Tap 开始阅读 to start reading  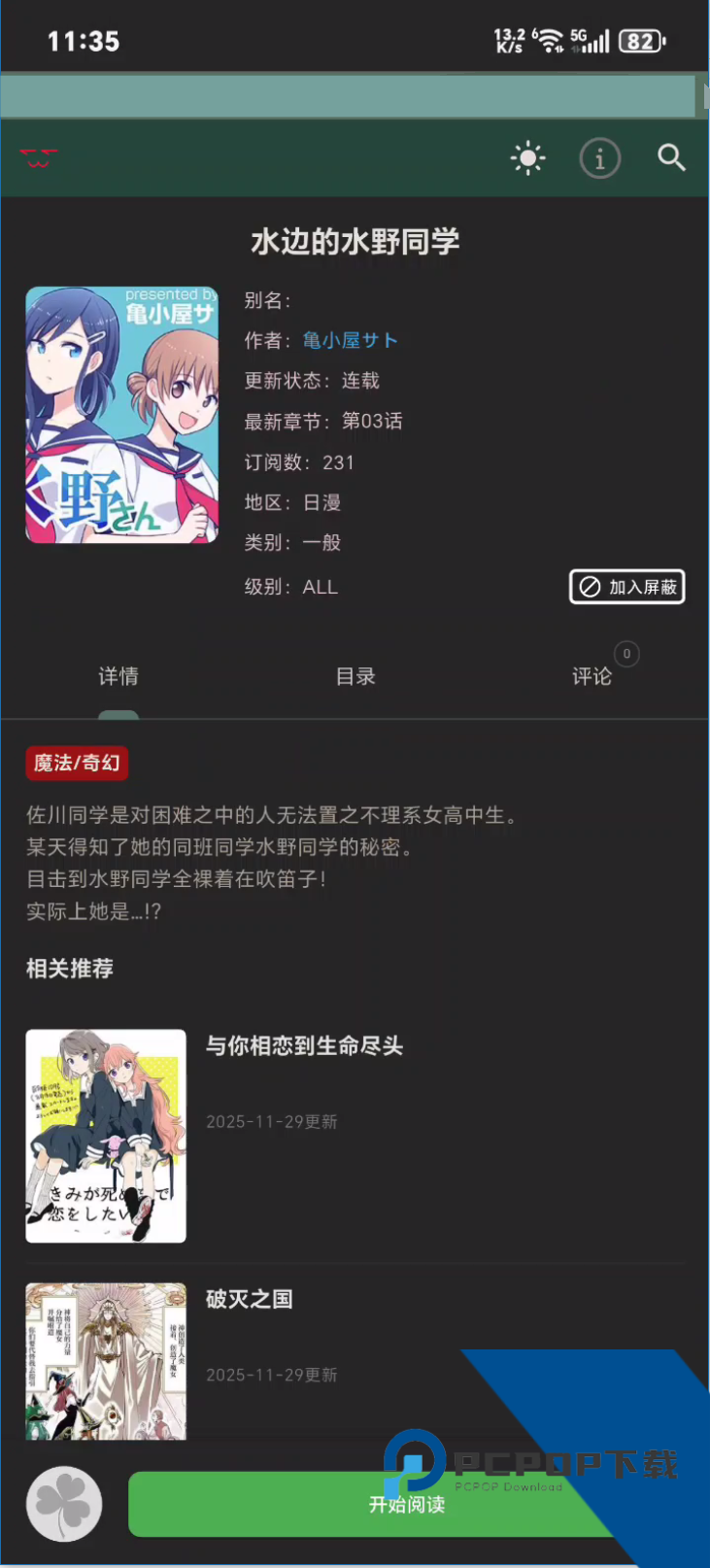pyautogui.click(x=407, y=1503)
